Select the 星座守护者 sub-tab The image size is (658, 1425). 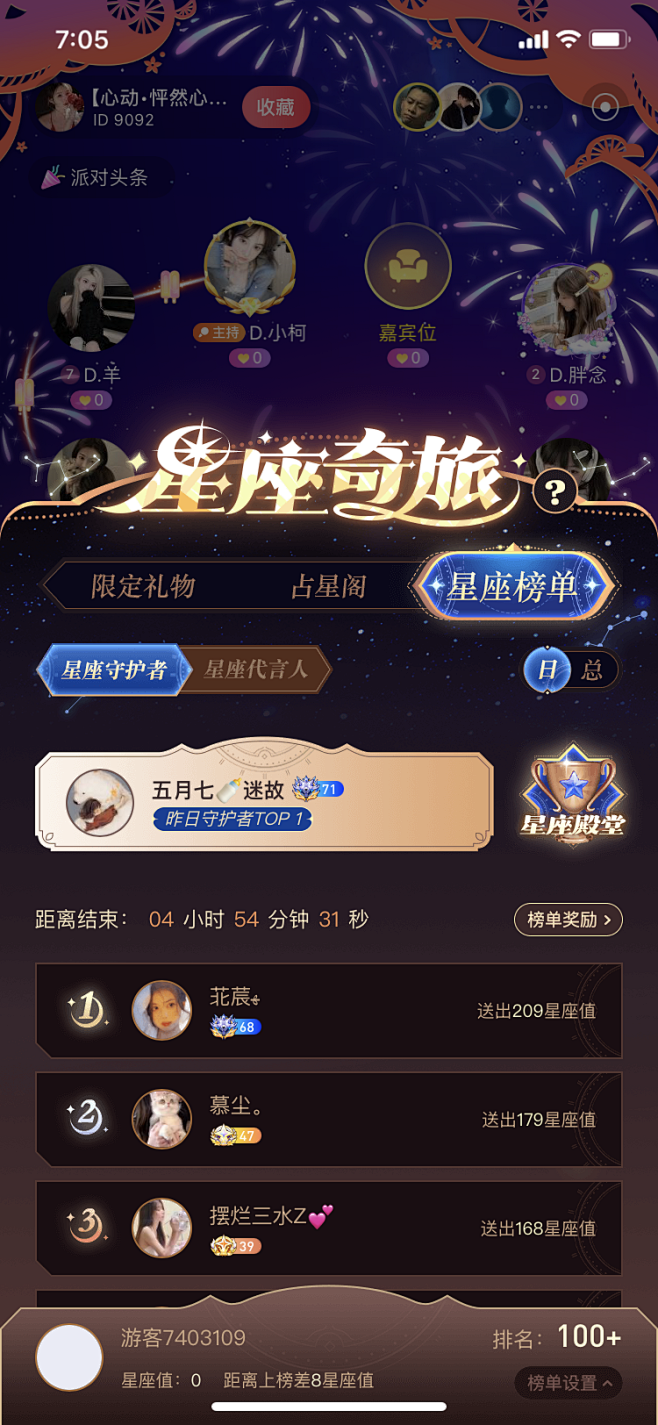coord(113,670)
